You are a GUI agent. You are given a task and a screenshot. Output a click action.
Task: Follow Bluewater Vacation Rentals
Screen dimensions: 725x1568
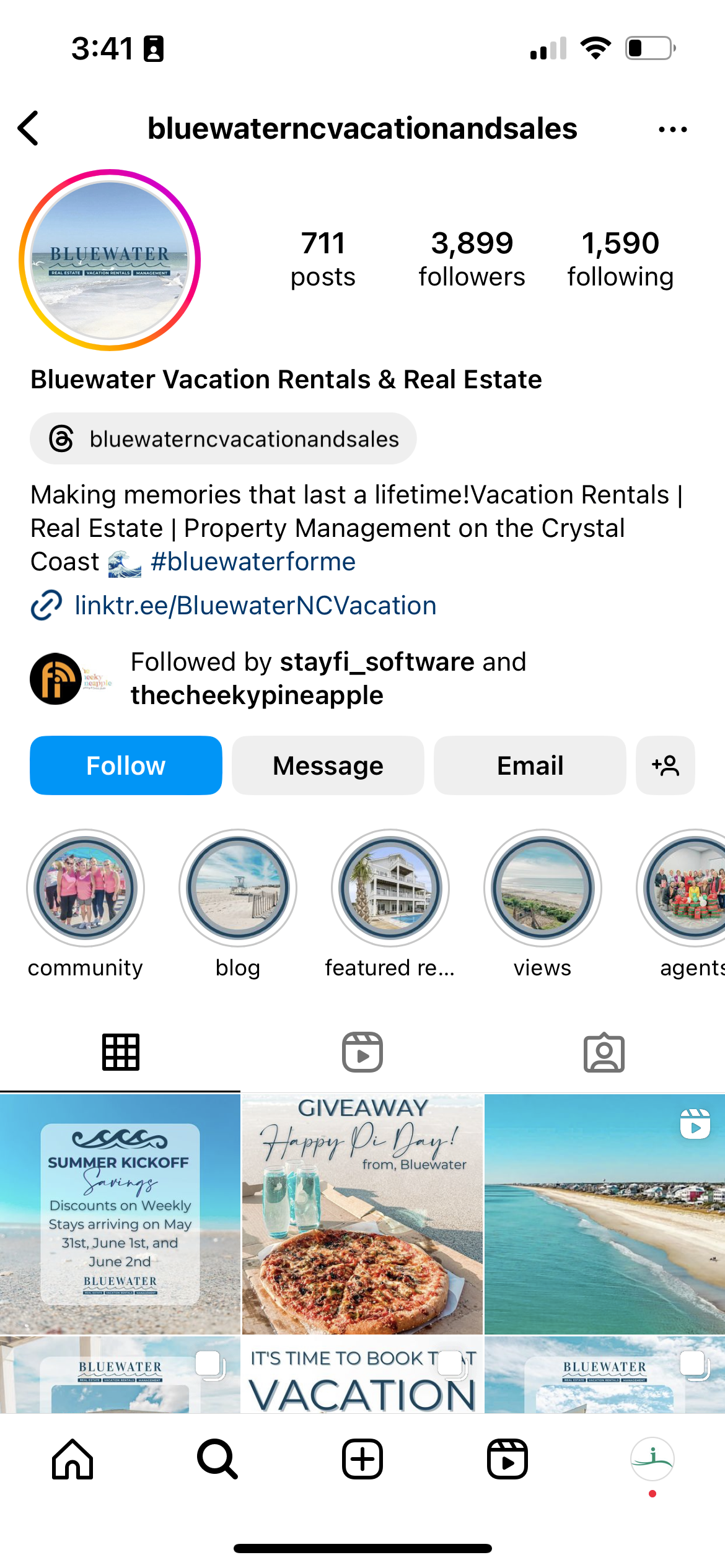(126, 765)
